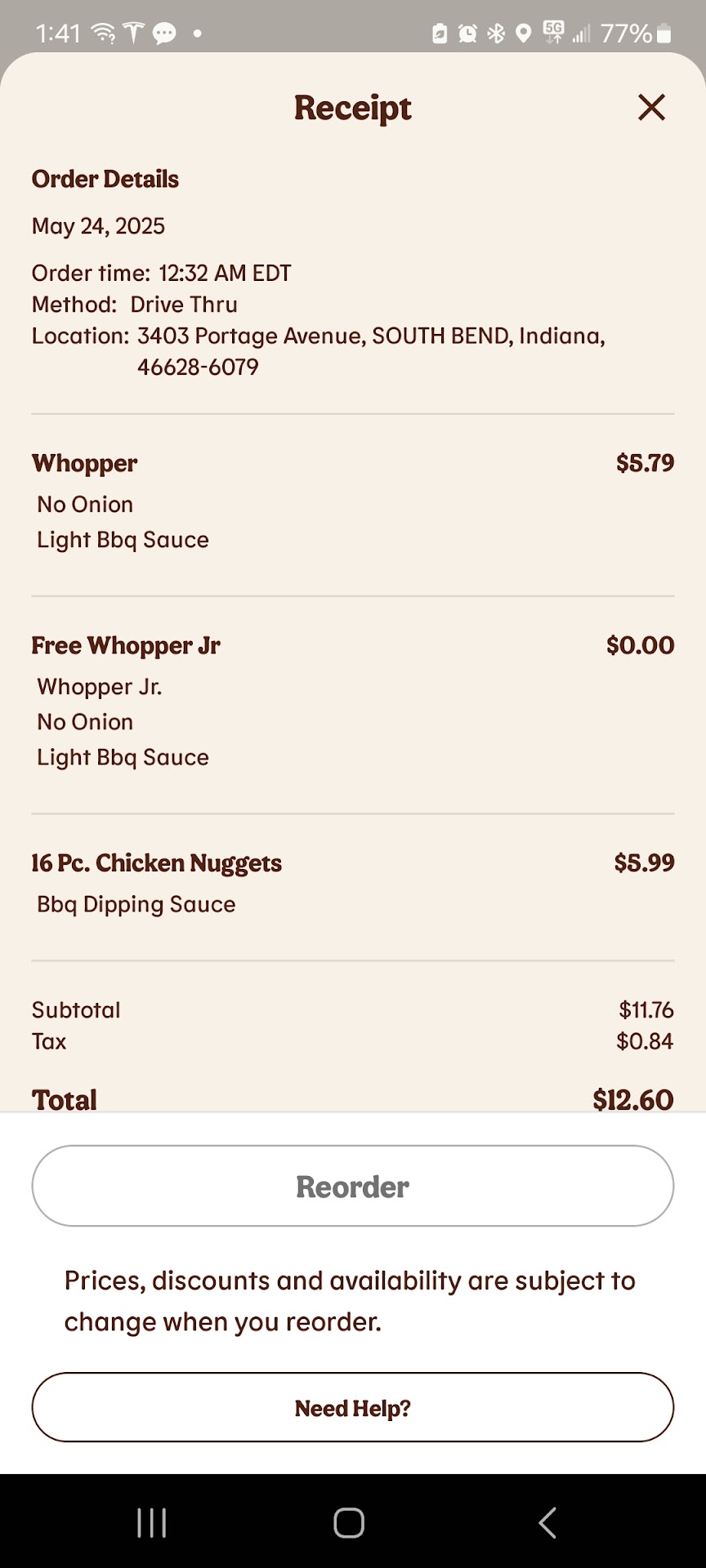Go to the phone's home screen

pos(349,1522)
